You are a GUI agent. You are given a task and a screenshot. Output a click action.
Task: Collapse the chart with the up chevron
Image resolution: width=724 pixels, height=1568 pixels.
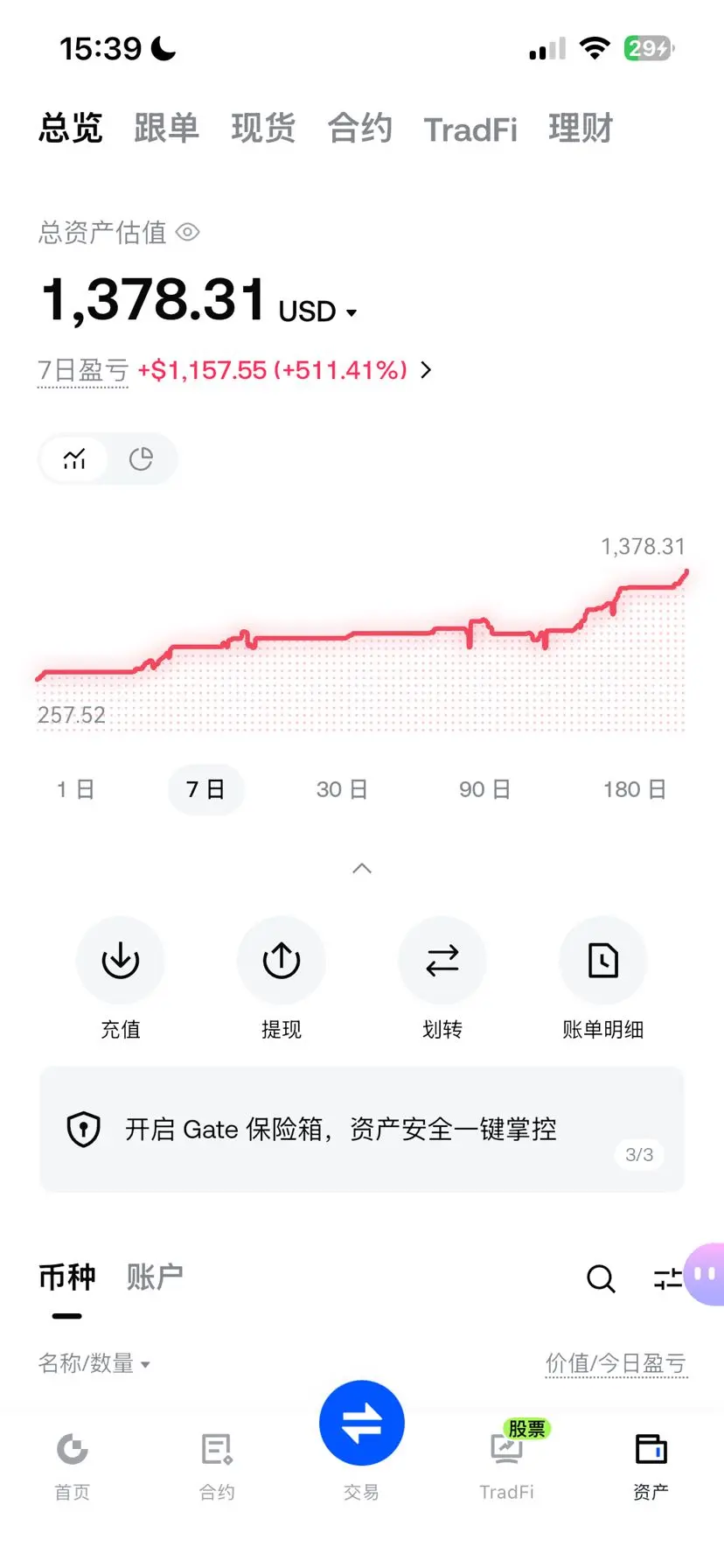[x=362, y=868]
